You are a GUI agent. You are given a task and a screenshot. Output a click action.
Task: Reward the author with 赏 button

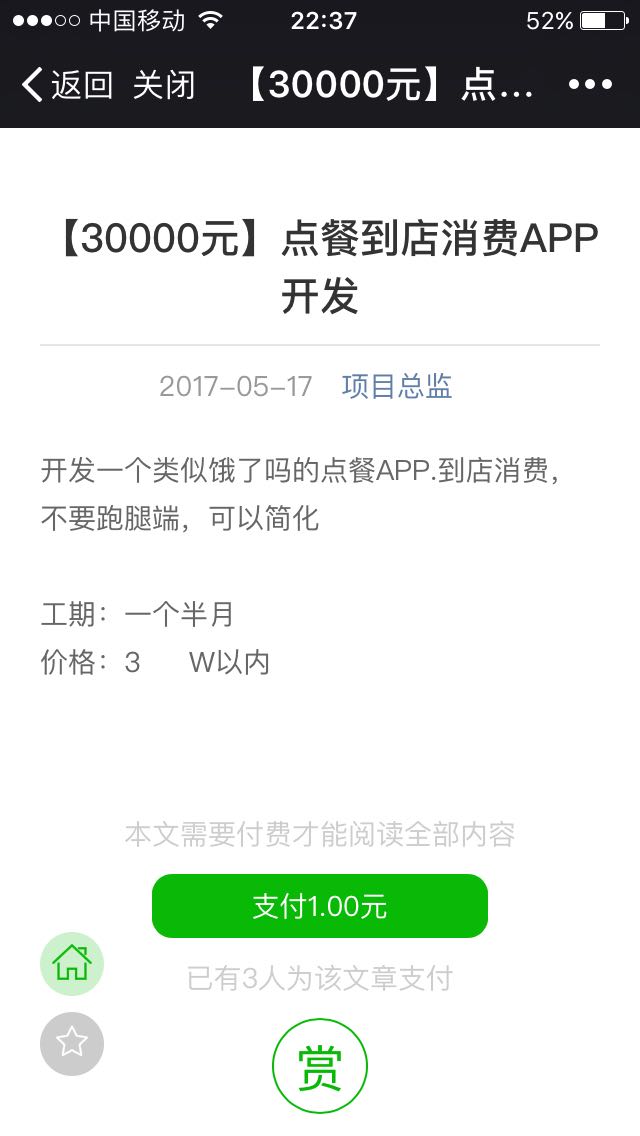click(x=320, y=1067)
